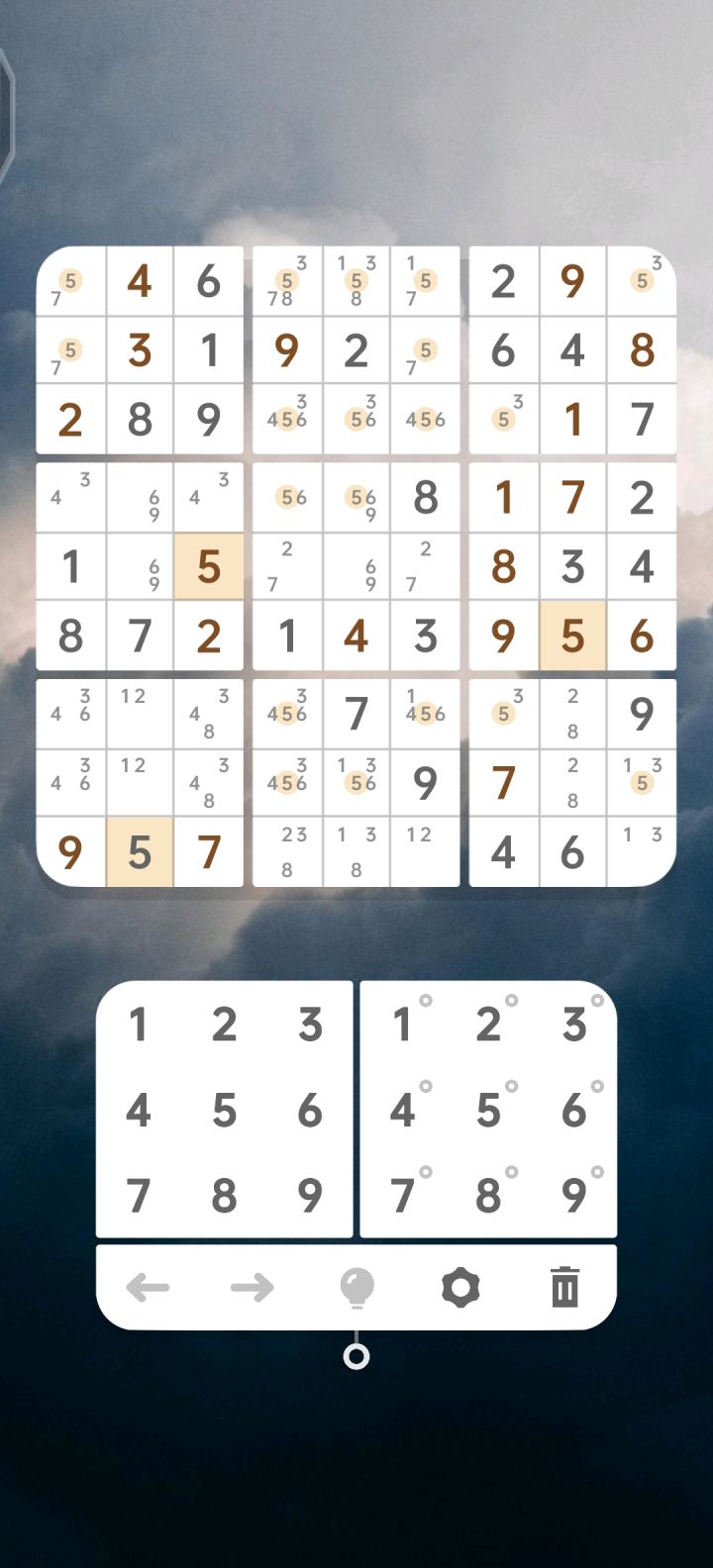The height and width of the screenshot is (1568, 713).
Task: Erase the cell using the trash icon
Action: (x=564, y=1288)
